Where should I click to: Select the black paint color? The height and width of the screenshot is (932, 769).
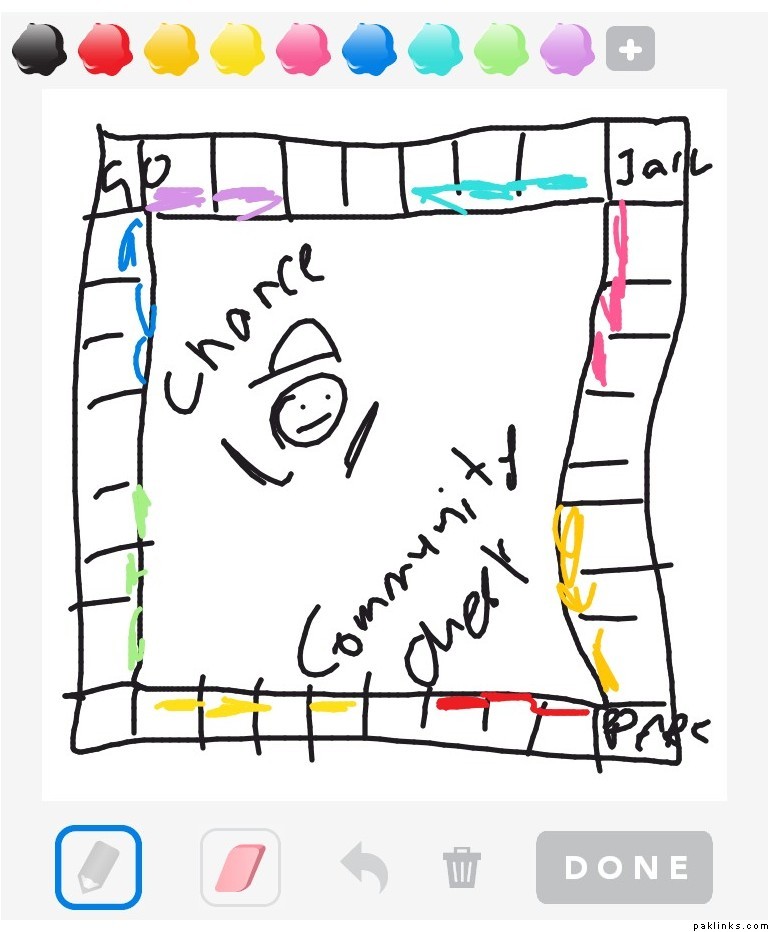pos(38,50)
